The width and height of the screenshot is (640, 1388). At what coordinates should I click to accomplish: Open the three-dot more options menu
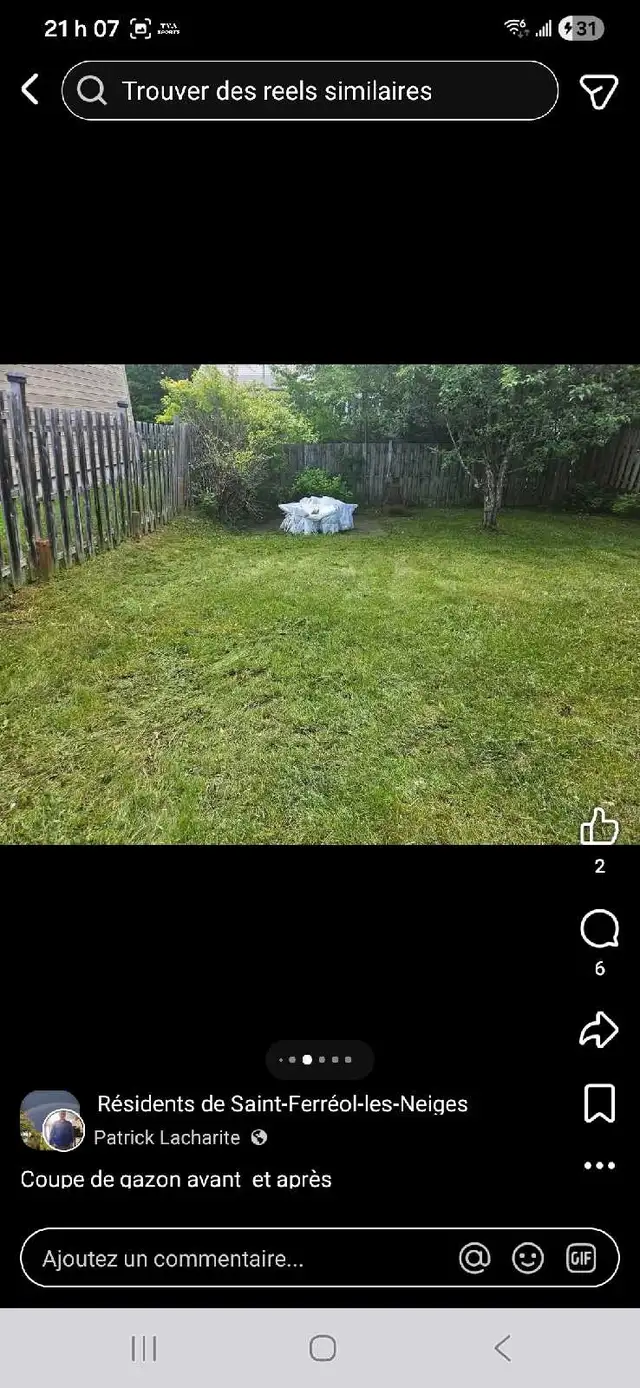[x=599, y=1165]
